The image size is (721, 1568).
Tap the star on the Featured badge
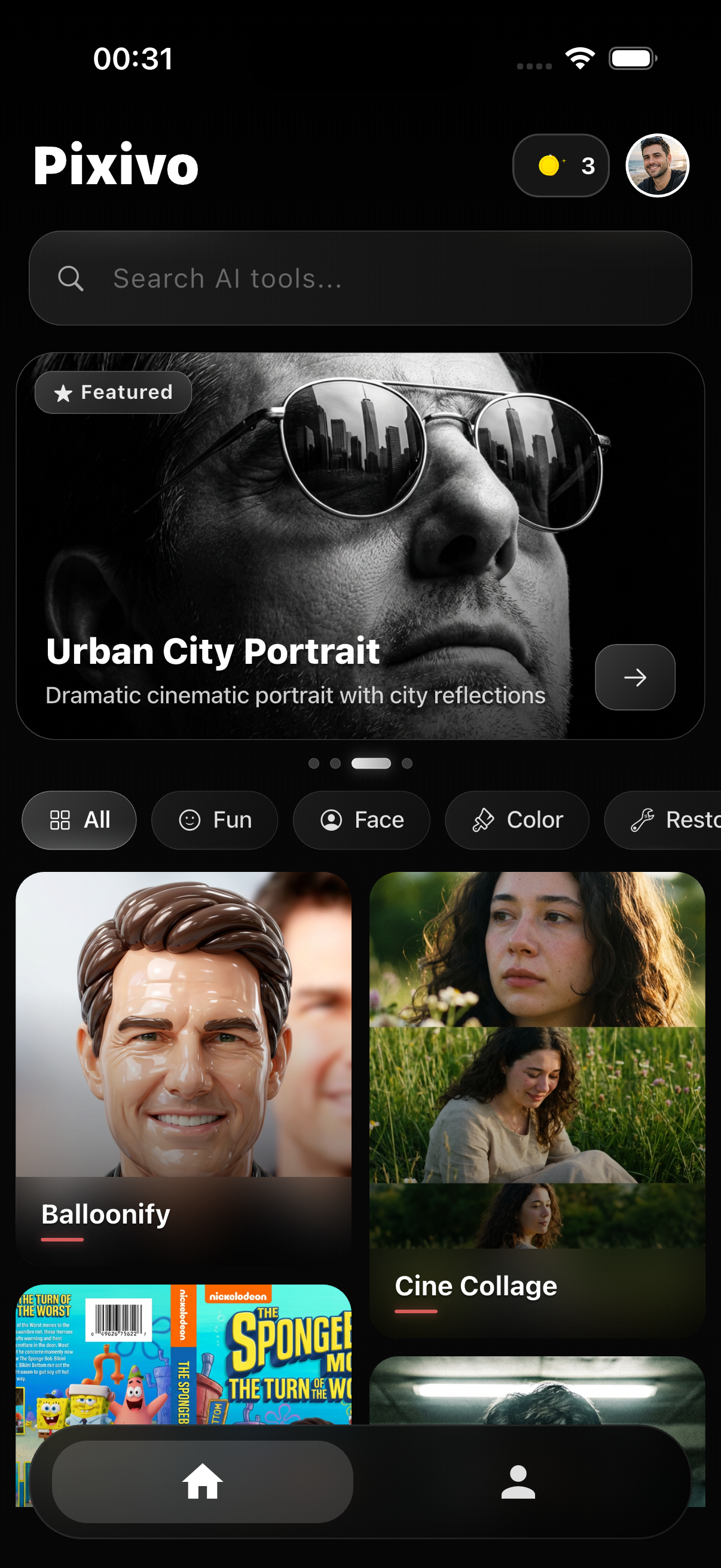[x=63, y=392]
